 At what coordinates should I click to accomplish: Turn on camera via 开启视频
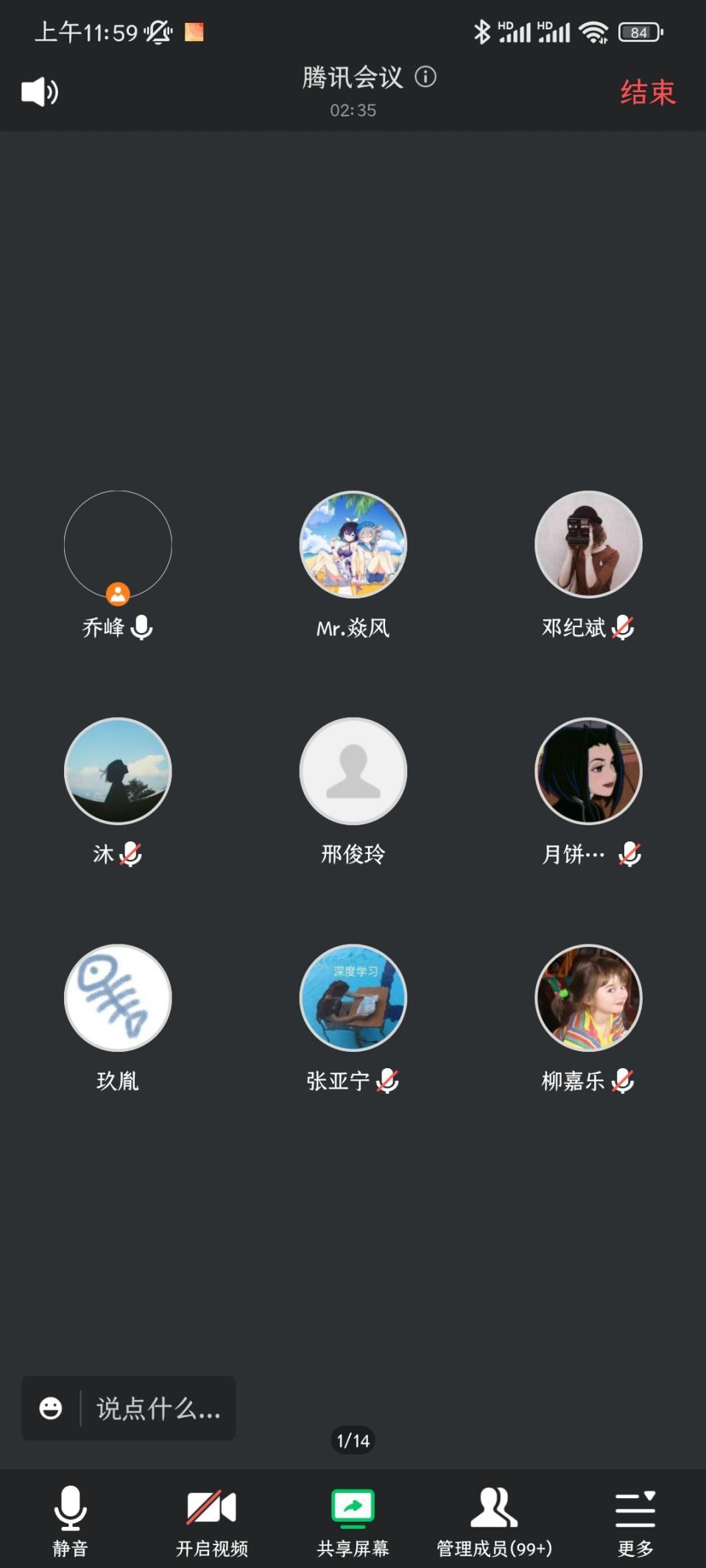pos(212,1519)
